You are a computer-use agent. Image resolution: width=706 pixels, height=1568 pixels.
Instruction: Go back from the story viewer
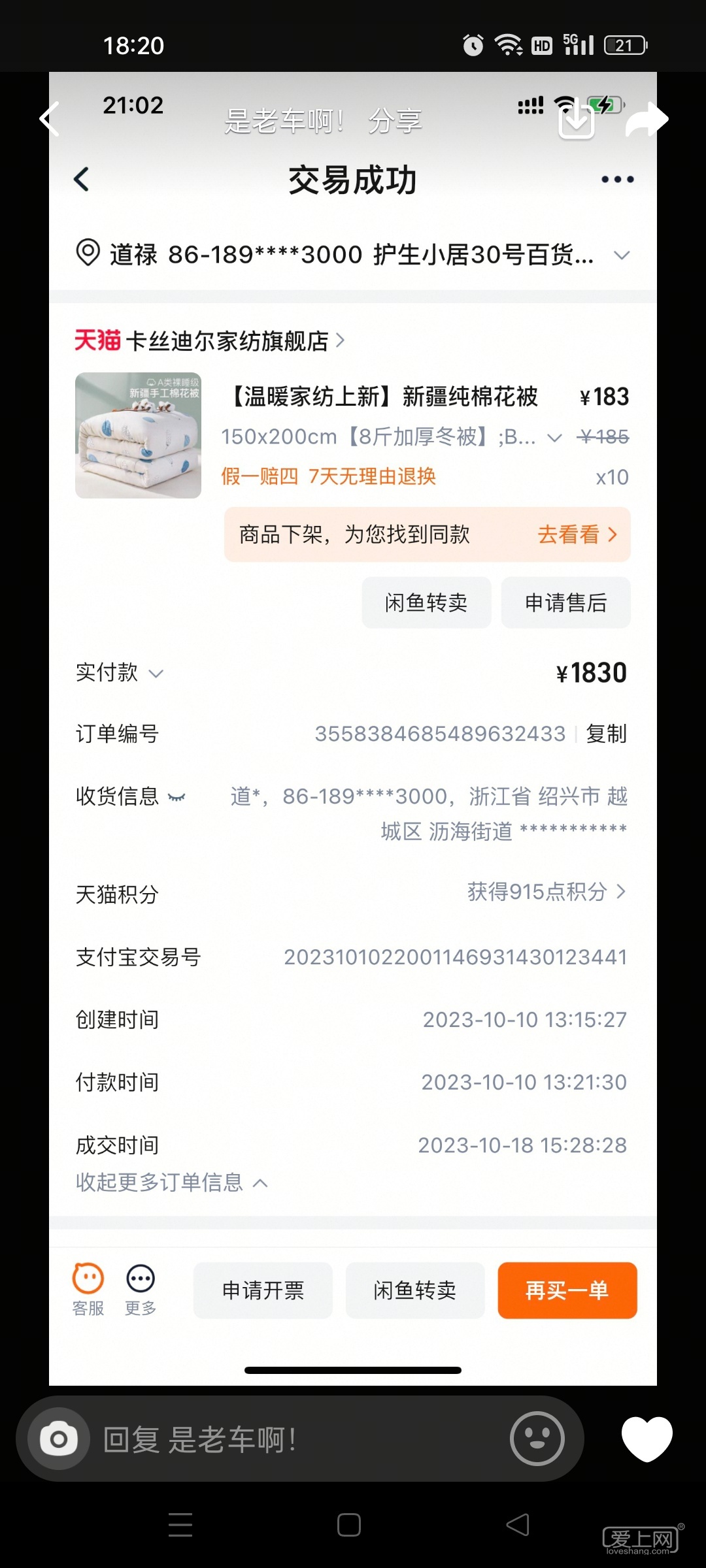pos(50,119)
